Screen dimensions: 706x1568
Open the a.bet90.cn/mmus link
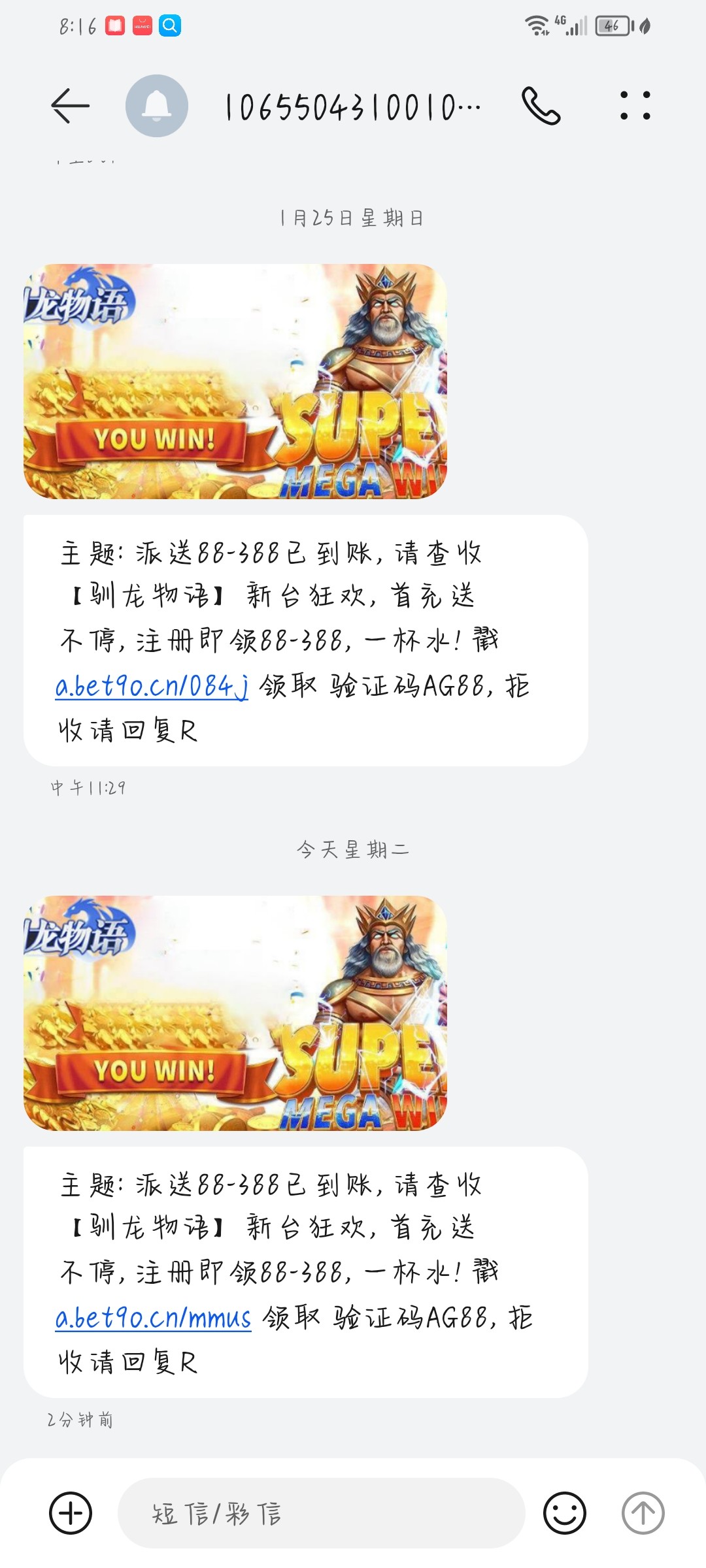pos(154,1318)
